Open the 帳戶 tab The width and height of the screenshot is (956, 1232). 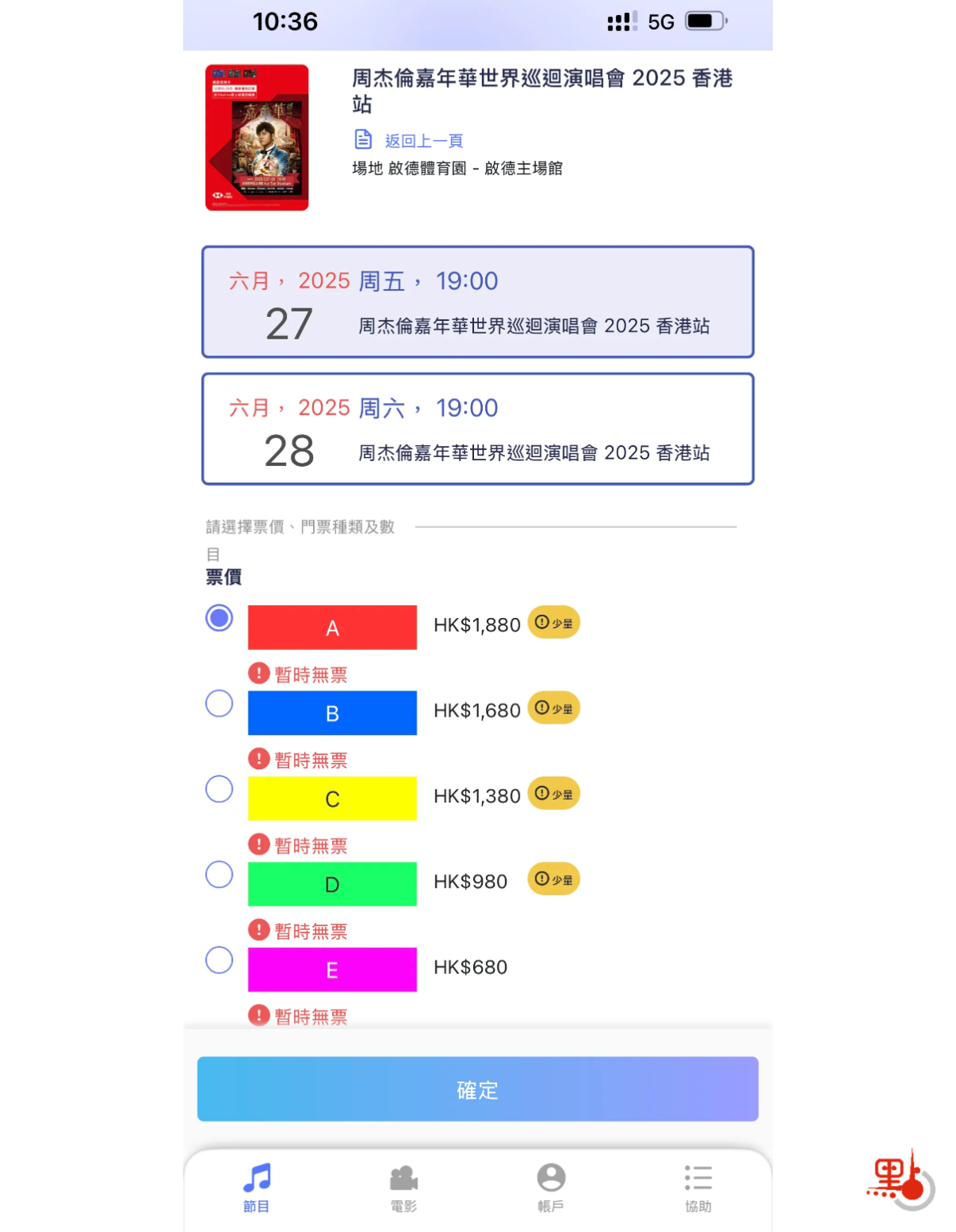click(550, 1187)
